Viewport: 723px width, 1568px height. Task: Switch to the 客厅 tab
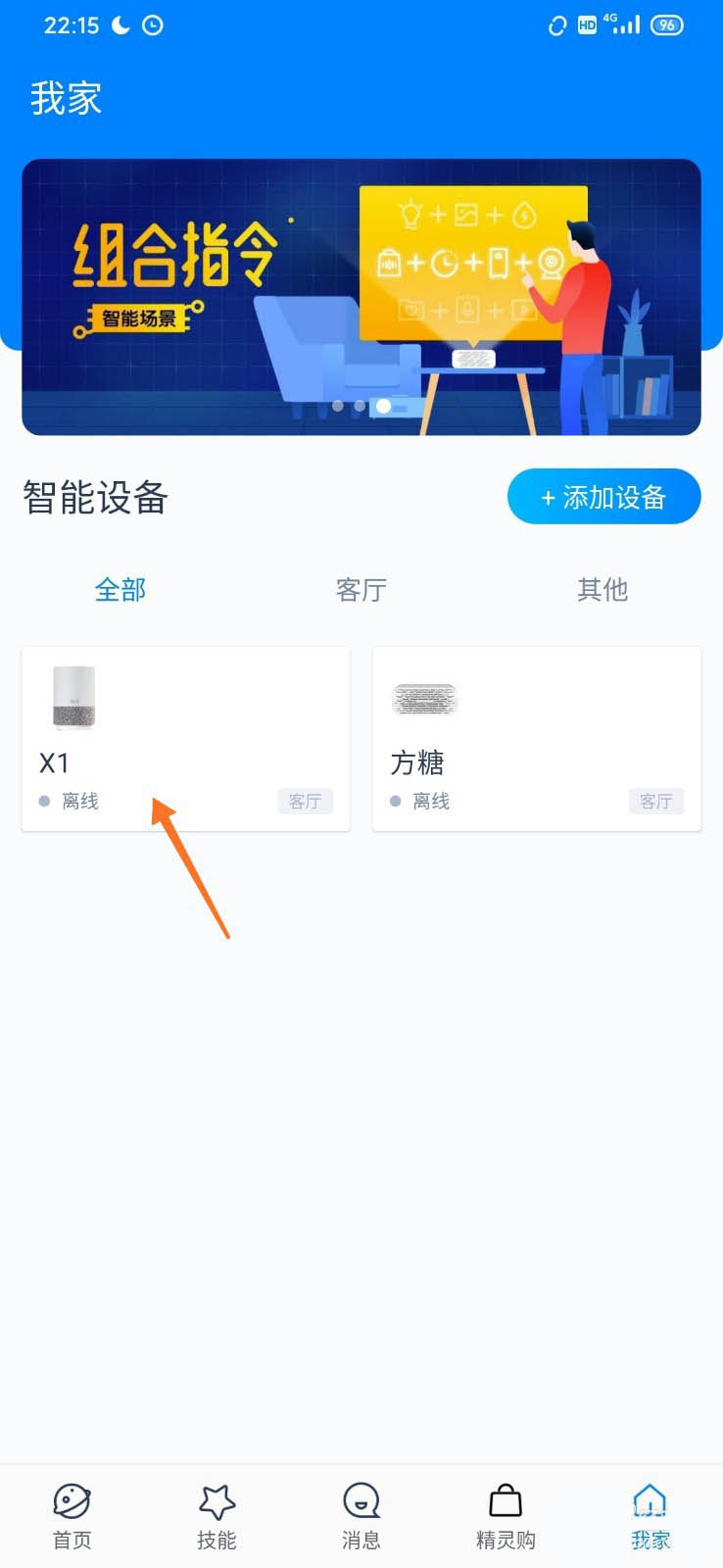361,589
